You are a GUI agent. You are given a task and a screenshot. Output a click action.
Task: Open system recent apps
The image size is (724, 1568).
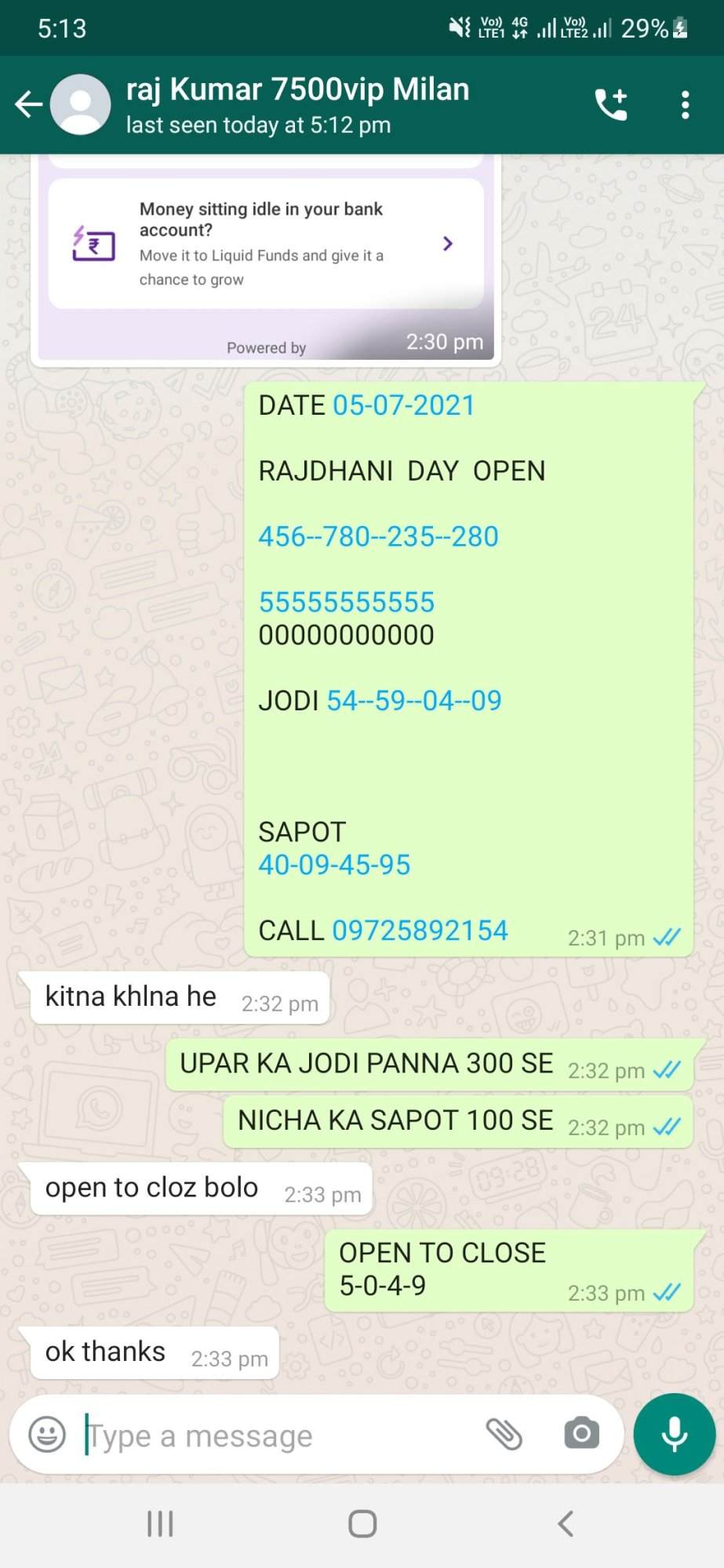click(x=160, y=1524)
